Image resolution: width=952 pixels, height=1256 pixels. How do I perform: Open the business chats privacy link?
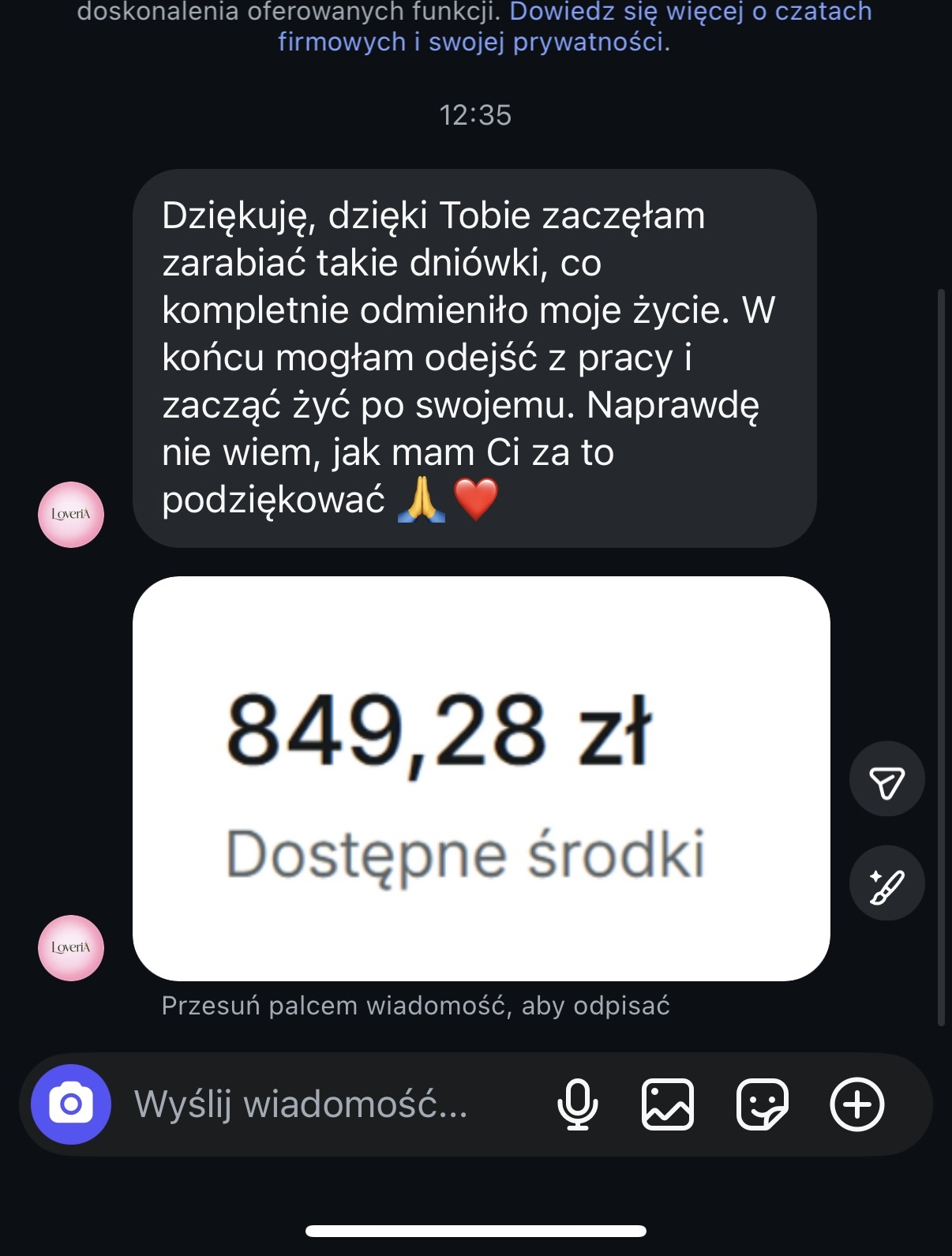click(x=575, y=27)
